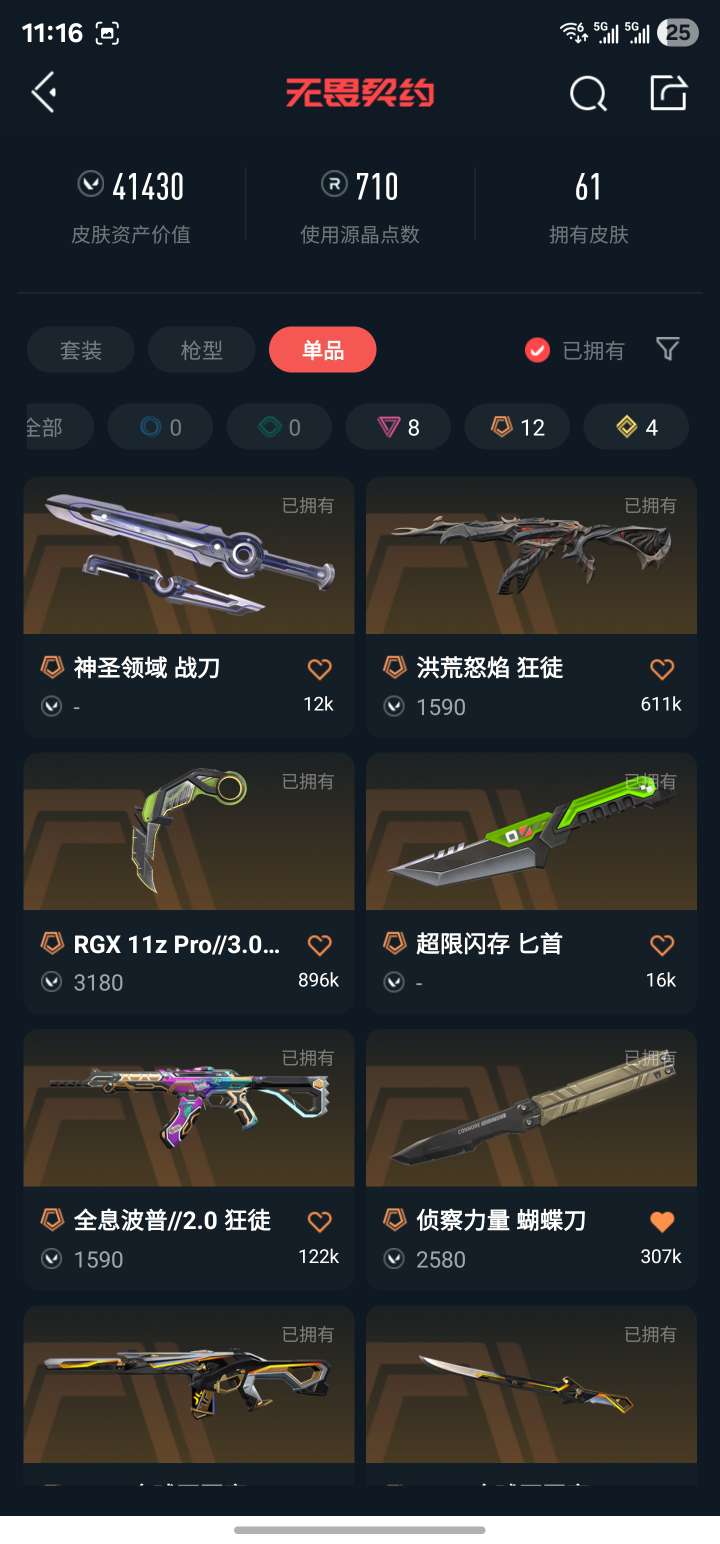Screen dimensions: 720x1544
Task: Favorite the RGX 11z Pro skin
Action: pyautogui.click(x=319, y=945)
